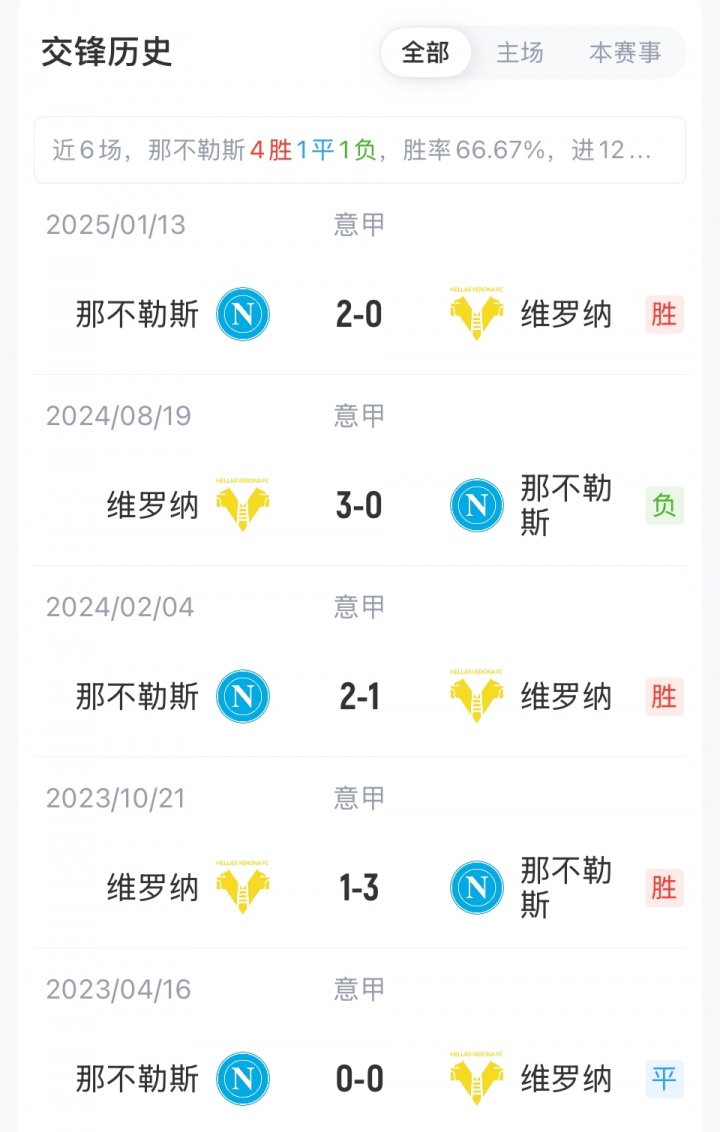Image resolution: width=720 pixels, height=1132 pixels.
Task: Switch to the 本赛事 tab
Action: tap(625, 53)
